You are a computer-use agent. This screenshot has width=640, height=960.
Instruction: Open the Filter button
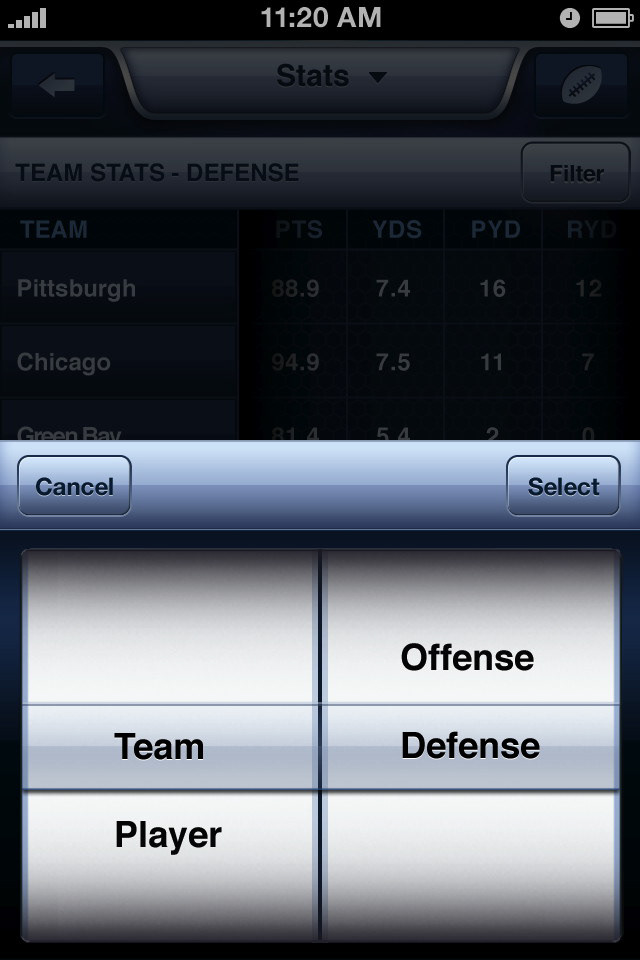[x=576, y=173]
